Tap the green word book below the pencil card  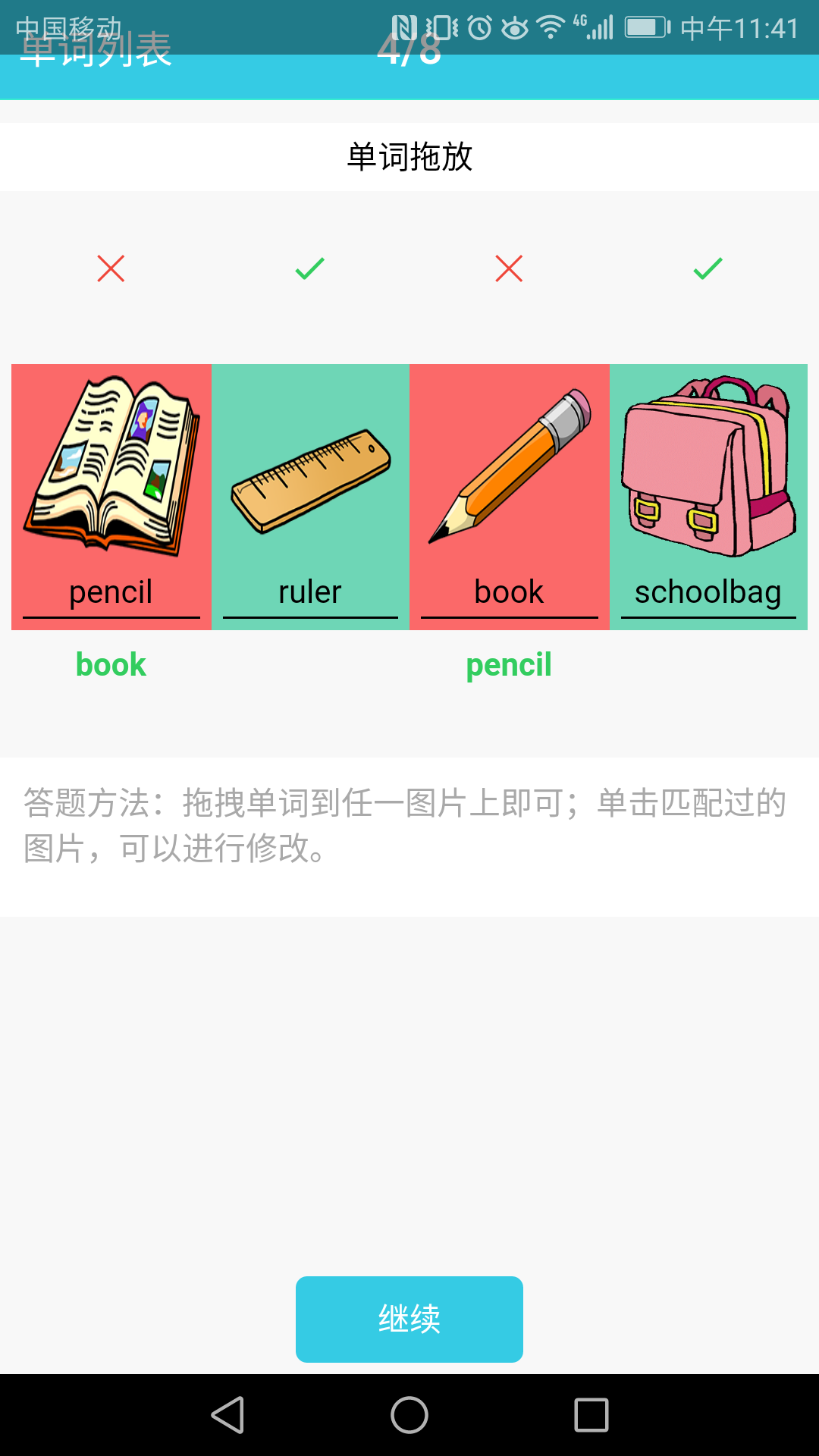(x=110, y=664)
